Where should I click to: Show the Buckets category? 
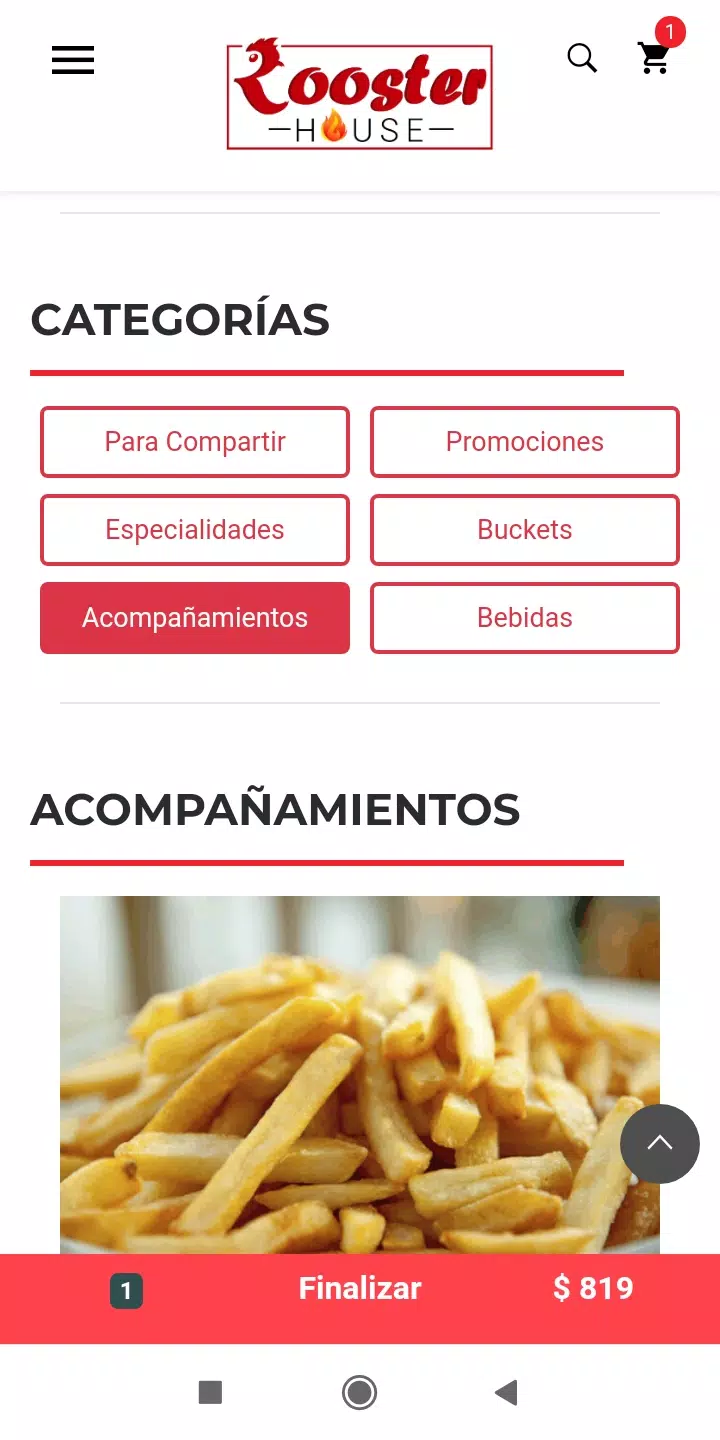(x=525, y=530)
